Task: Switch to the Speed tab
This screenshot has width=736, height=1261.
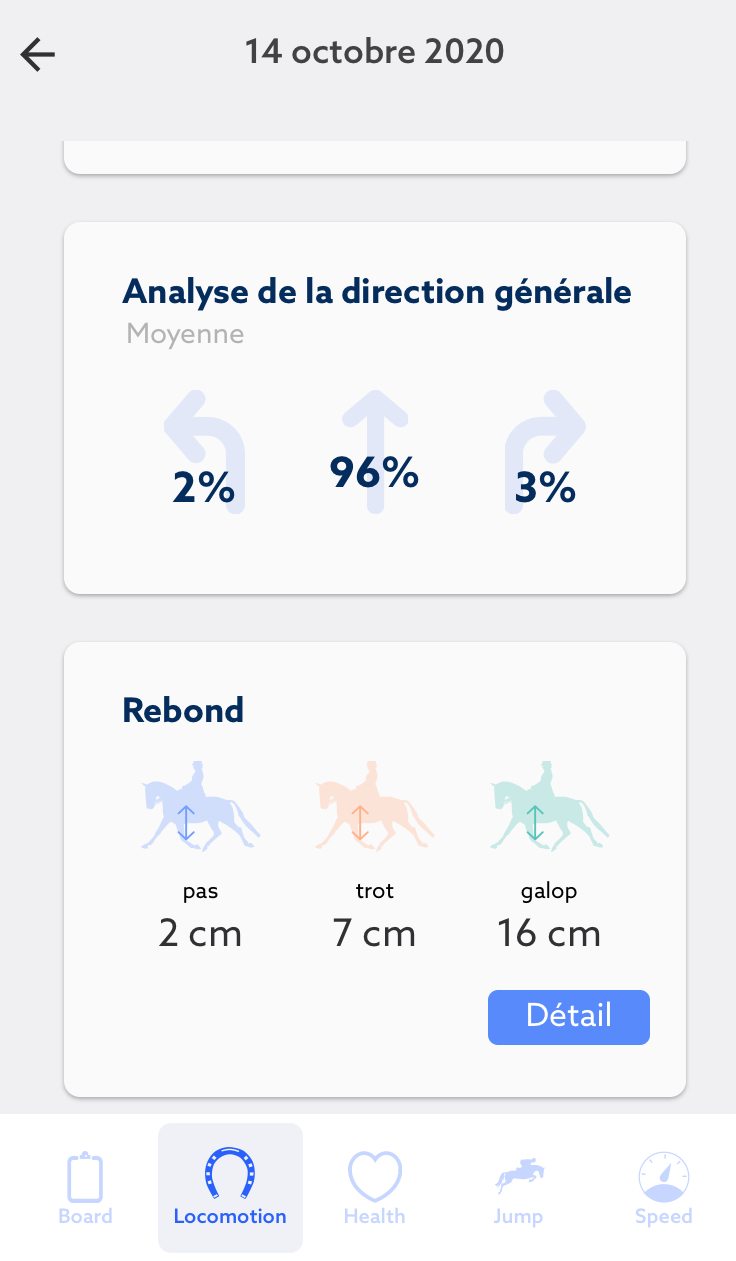Action: (x=664, y=1188)
